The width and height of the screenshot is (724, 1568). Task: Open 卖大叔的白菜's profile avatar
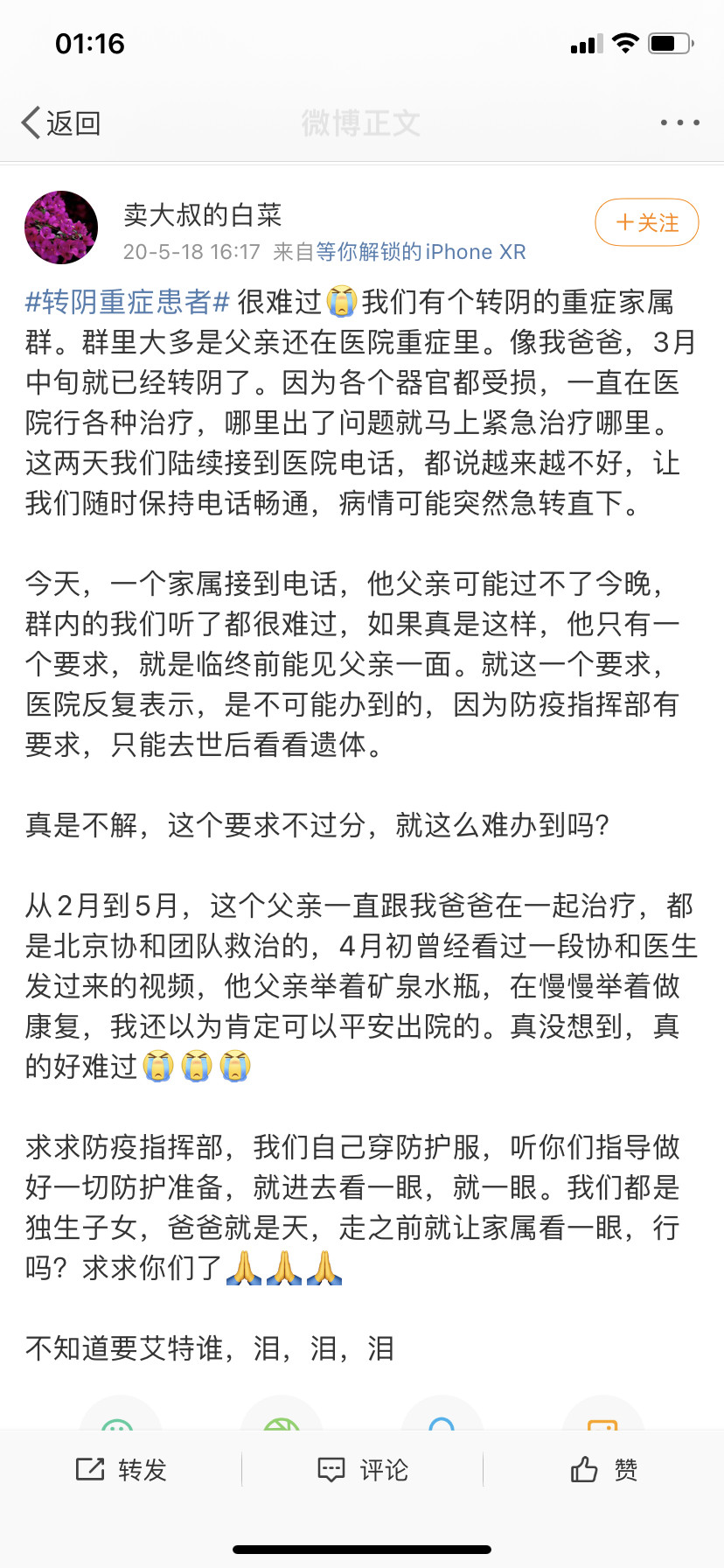[61, 227]
